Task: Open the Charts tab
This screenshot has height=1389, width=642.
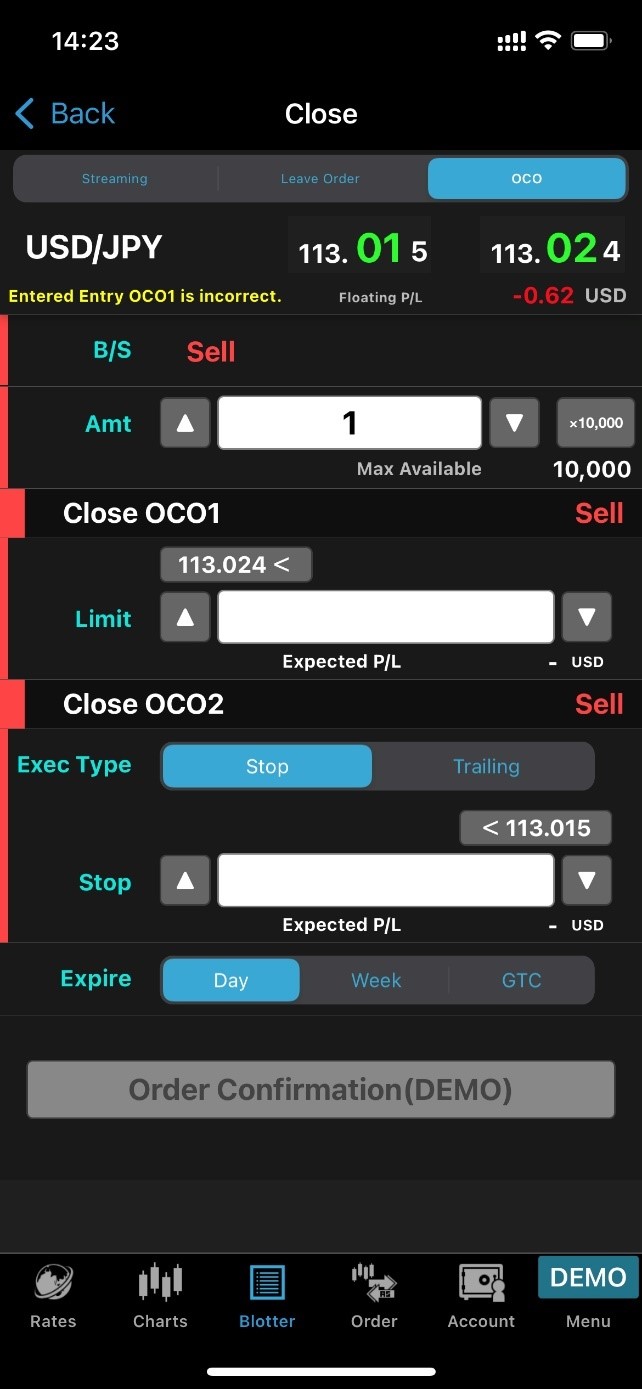Action: [x=160, y=1295]
